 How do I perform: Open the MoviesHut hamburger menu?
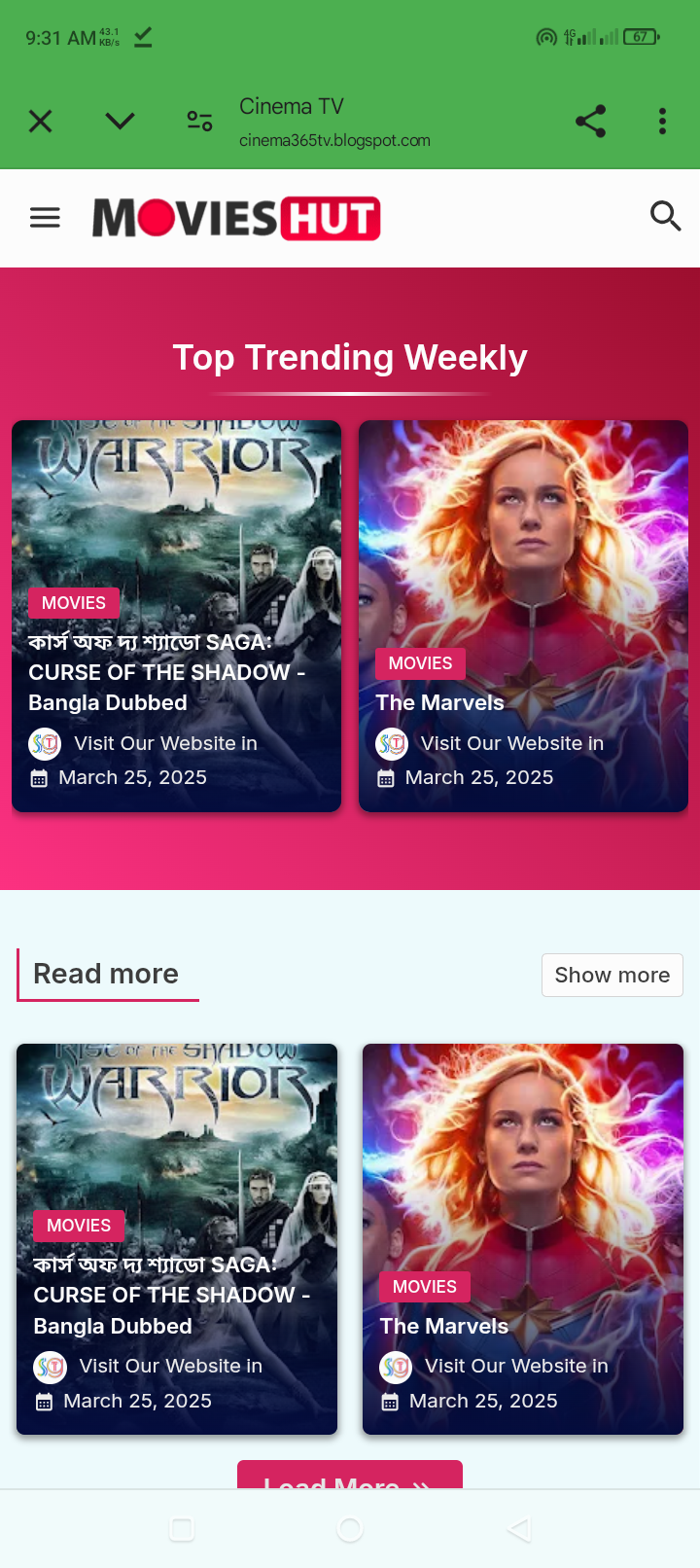click(45, 217)
